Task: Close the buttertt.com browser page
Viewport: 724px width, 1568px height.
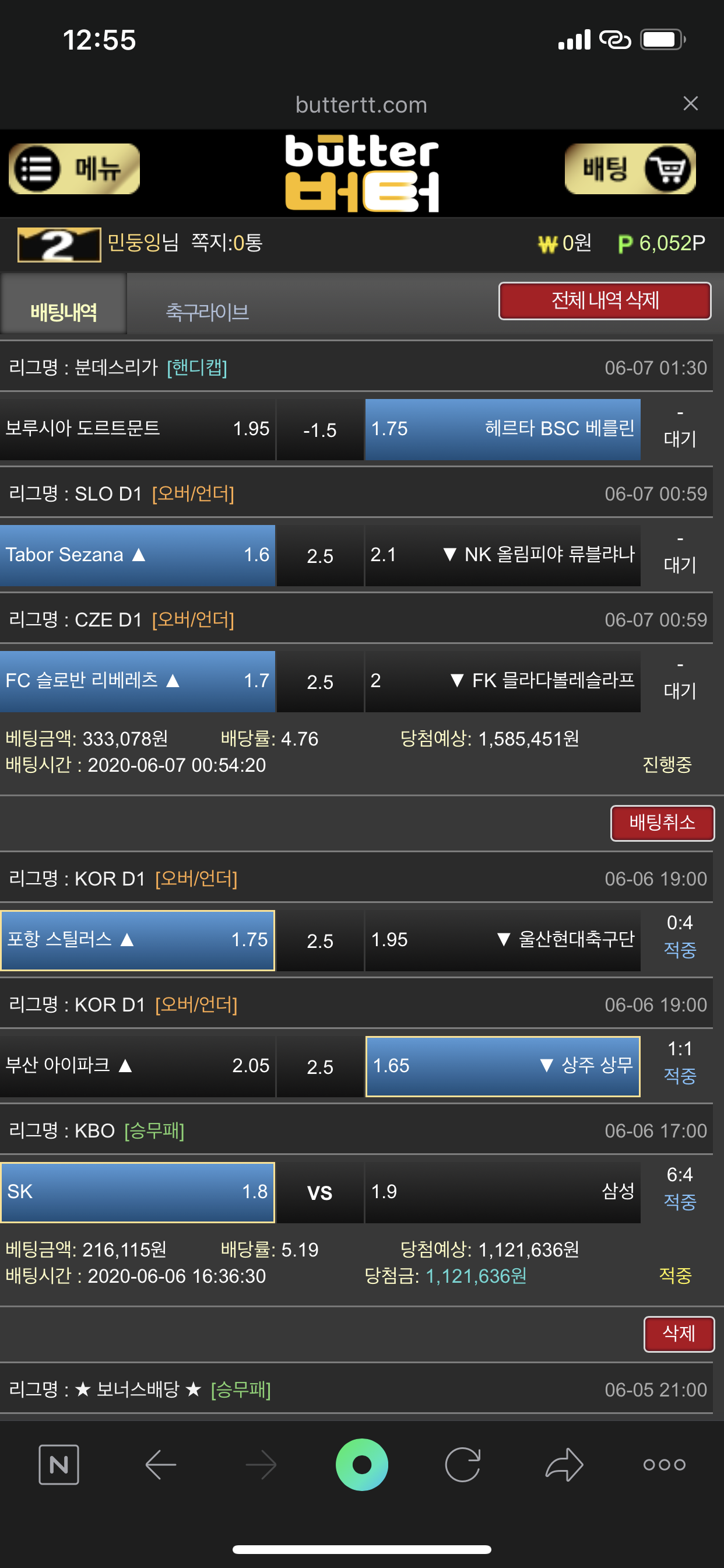Action: [690, 103]
